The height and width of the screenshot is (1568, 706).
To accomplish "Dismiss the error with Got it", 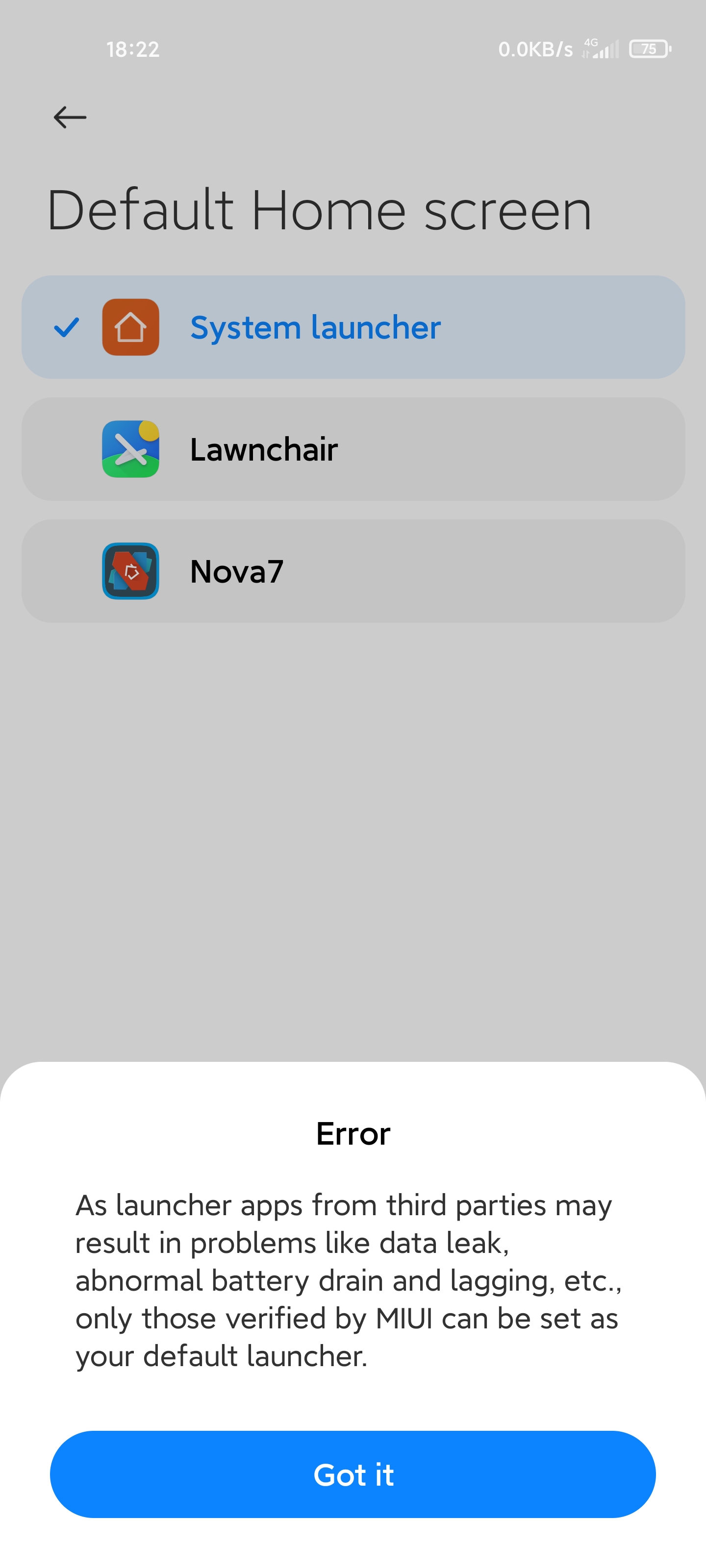I will 353,1473.
